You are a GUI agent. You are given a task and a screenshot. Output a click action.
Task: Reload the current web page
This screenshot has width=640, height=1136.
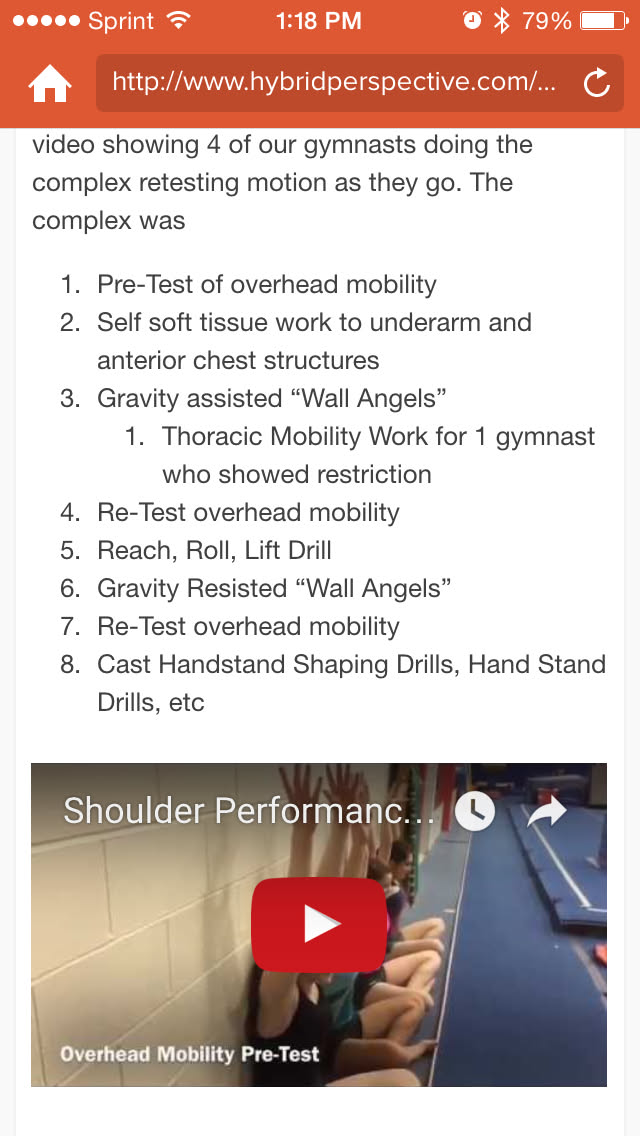596,84
